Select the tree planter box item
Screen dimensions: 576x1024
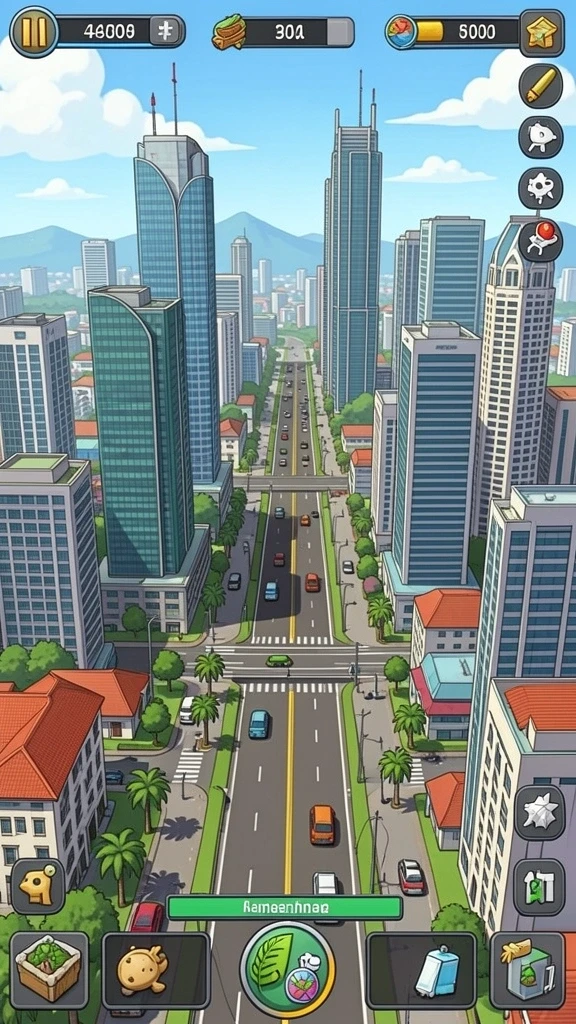[x=50, y=970]
